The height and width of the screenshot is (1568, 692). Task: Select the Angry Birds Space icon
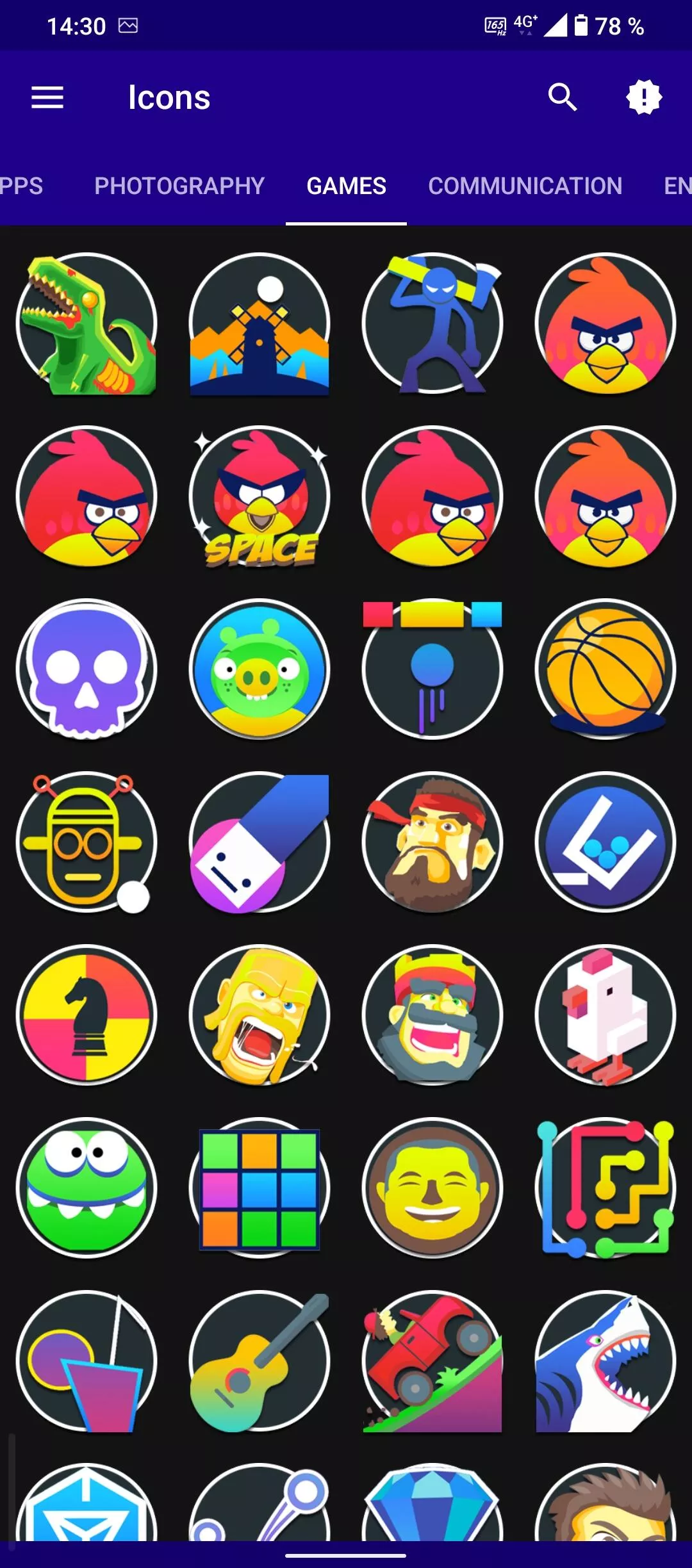click(x=259, y=496)
